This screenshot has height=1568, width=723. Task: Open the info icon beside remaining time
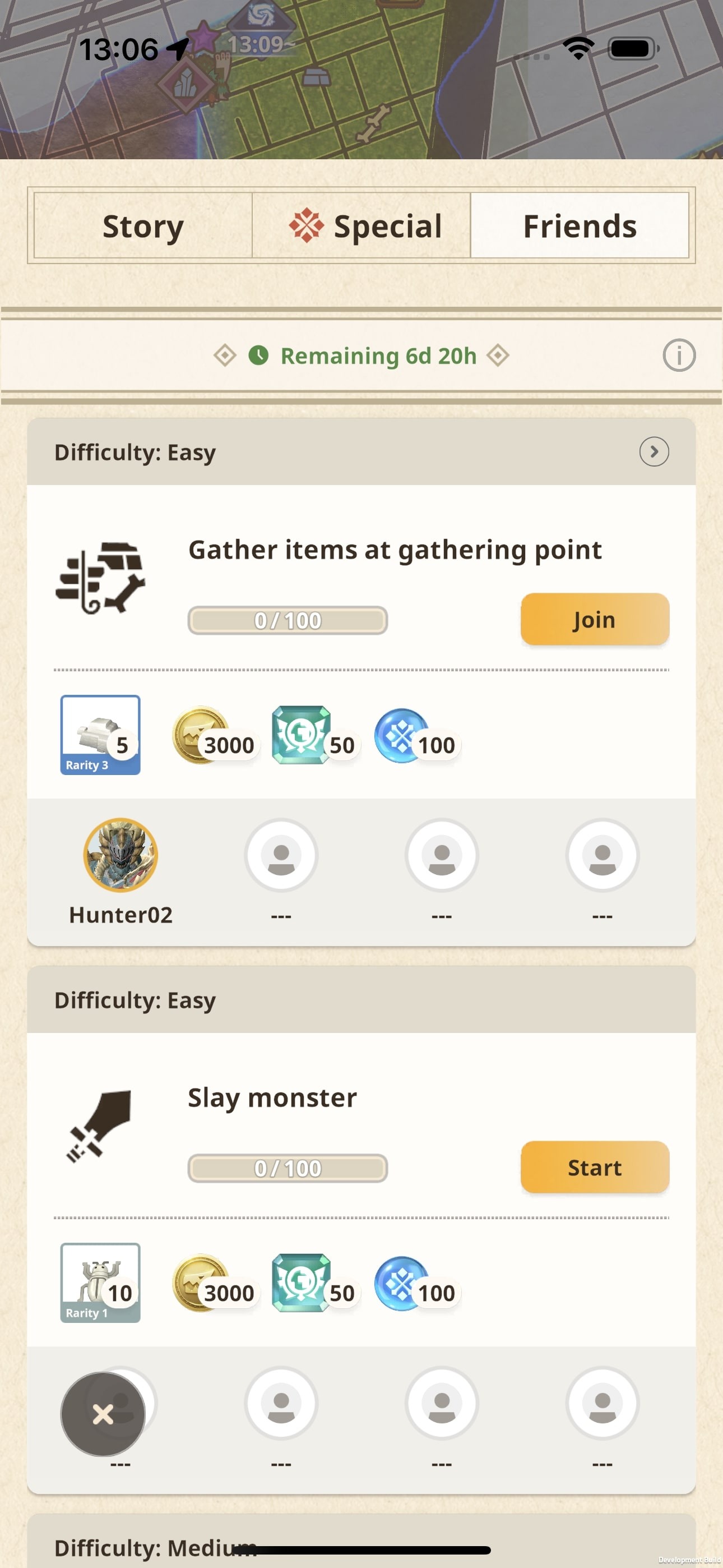(679, 356)
